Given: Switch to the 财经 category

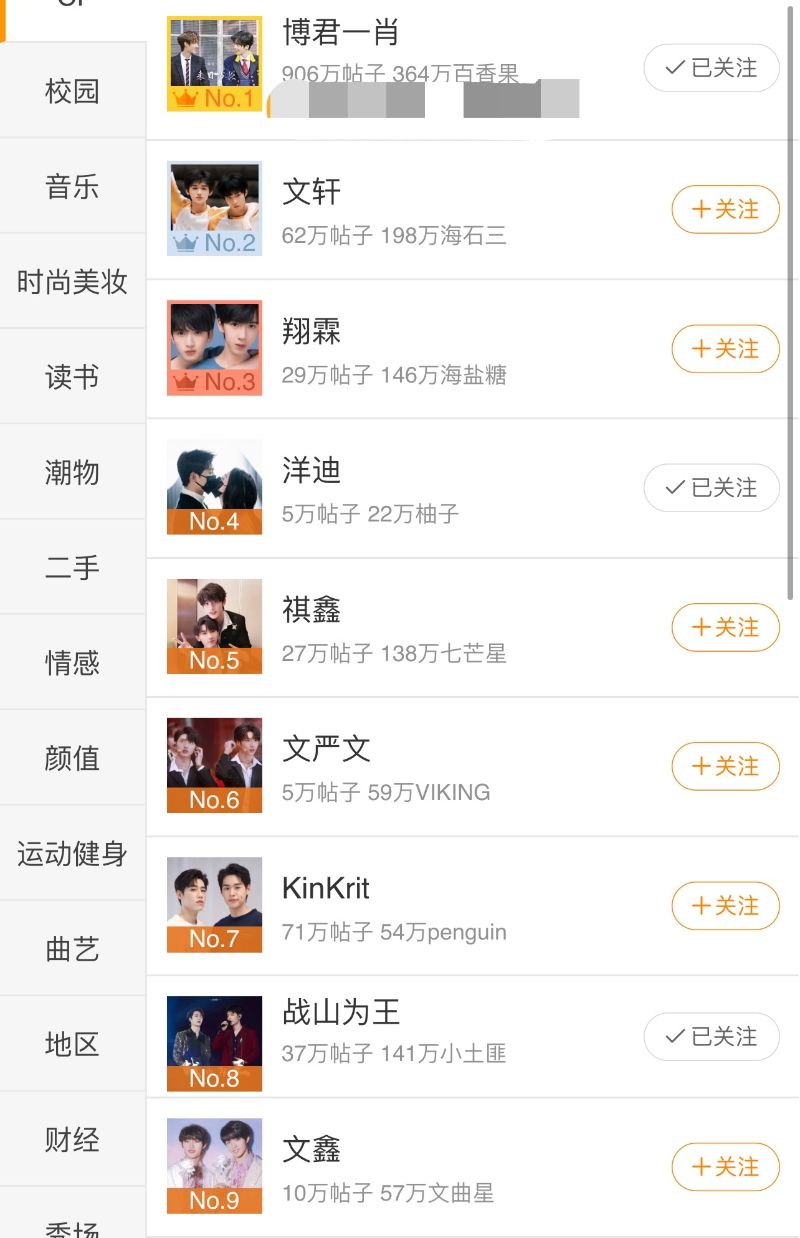Looking at the screenshot, I should [x=72, y=1140].
